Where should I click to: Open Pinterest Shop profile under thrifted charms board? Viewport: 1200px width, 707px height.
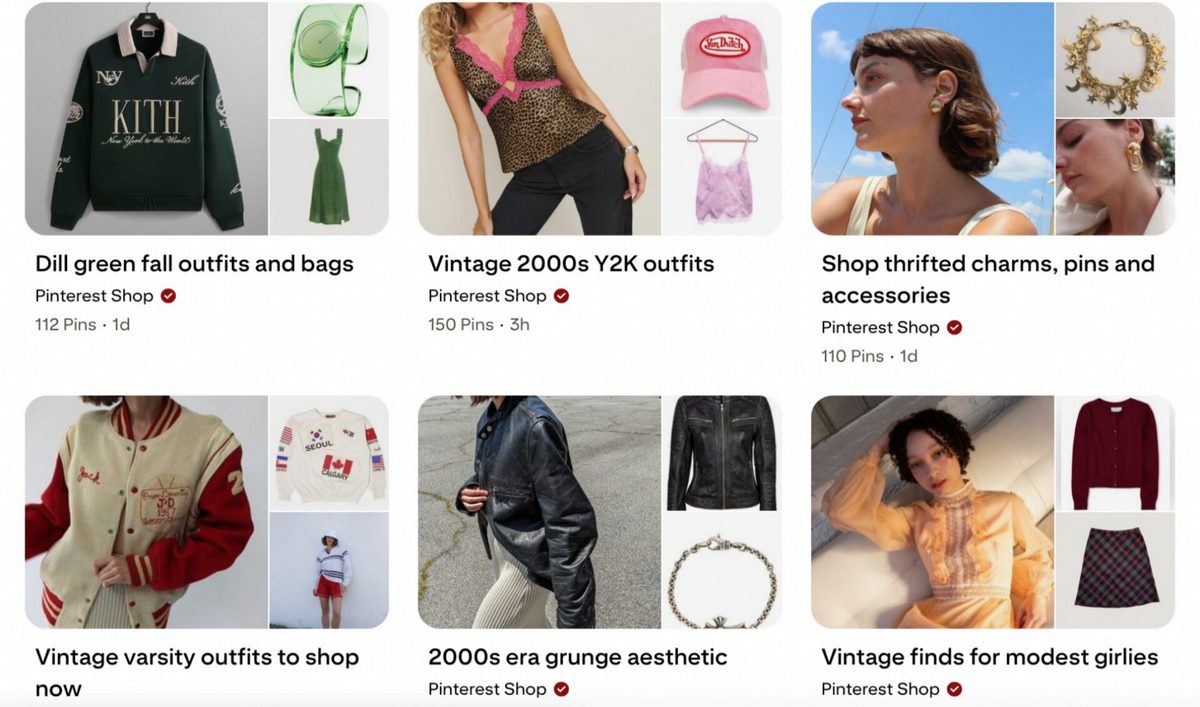(880, 328)
